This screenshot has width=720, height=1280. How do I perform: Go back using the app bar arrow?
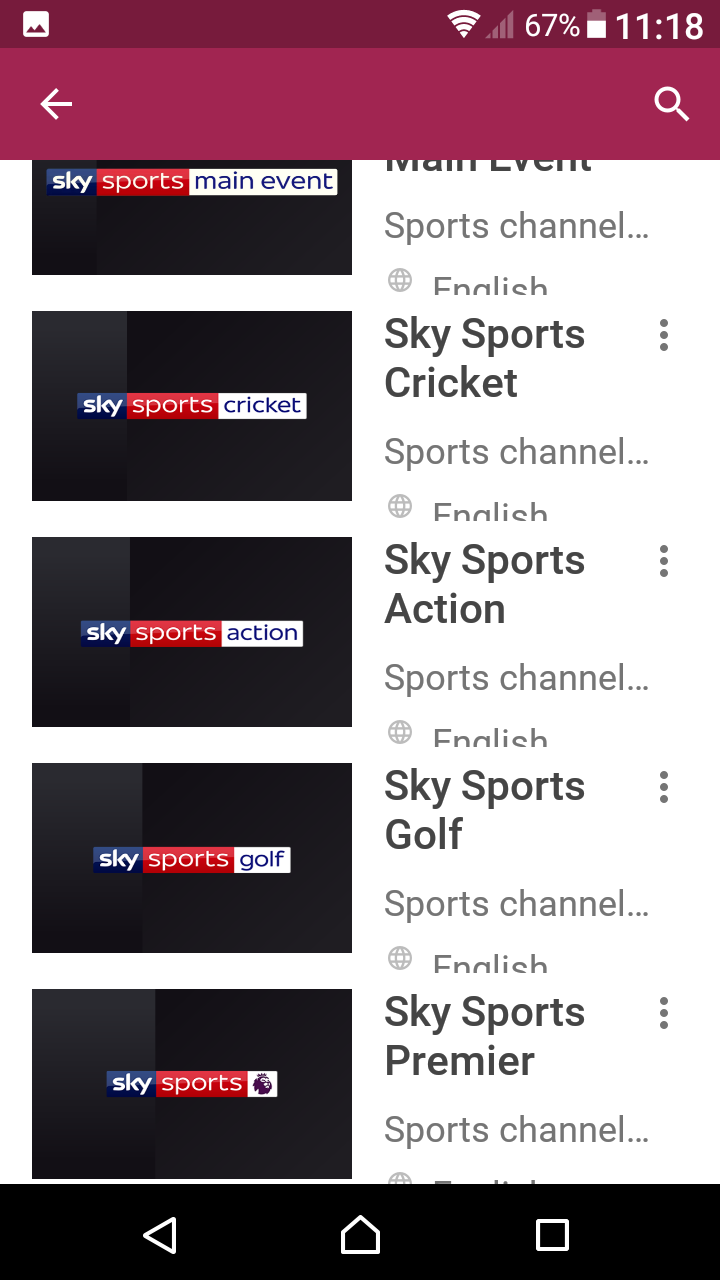click(56, 104)
